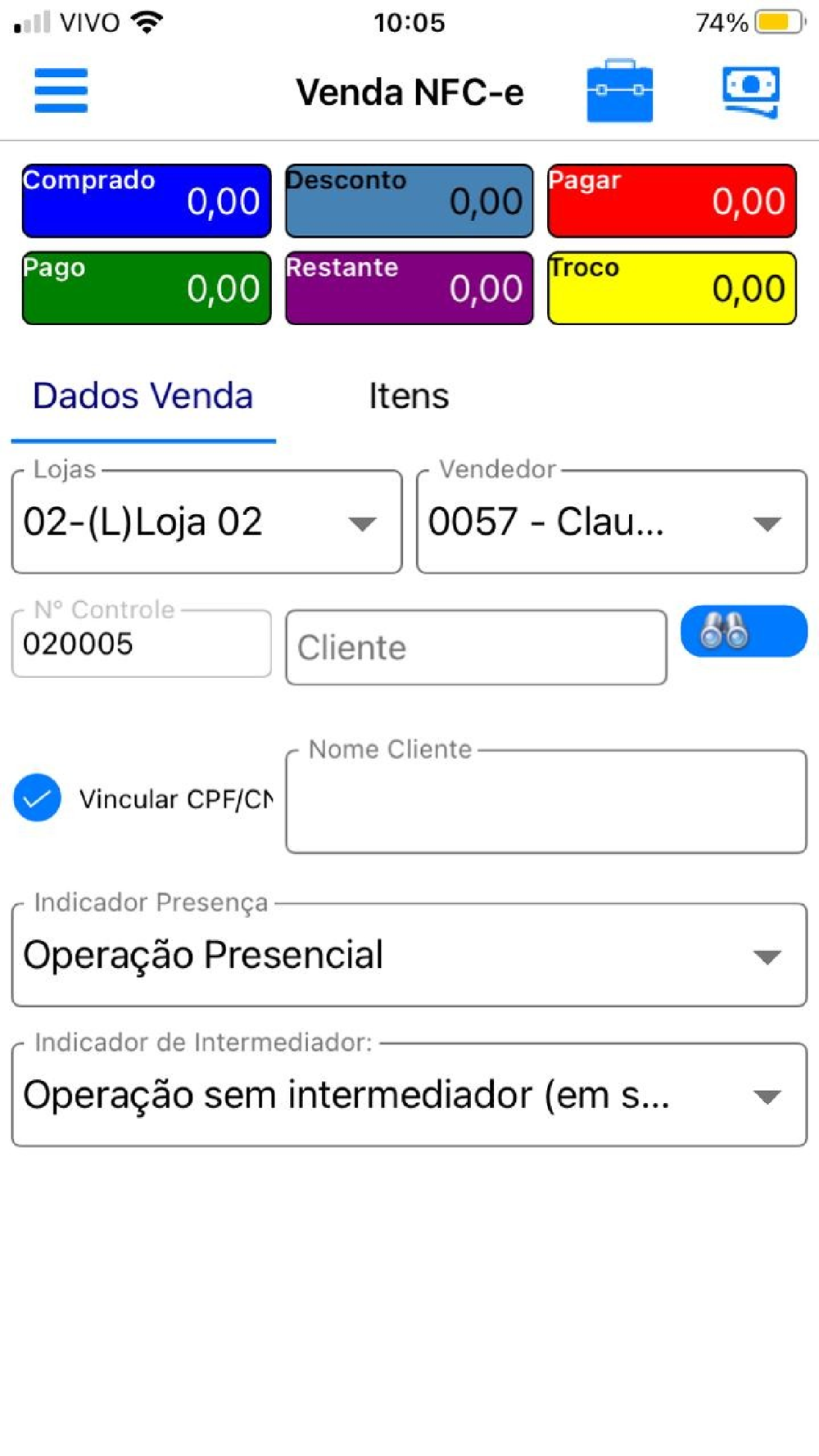This screenshot has width=819, height=1456.
Task: Expand the Indicador Presença dropdown
Action: click(x=409, y=956)
